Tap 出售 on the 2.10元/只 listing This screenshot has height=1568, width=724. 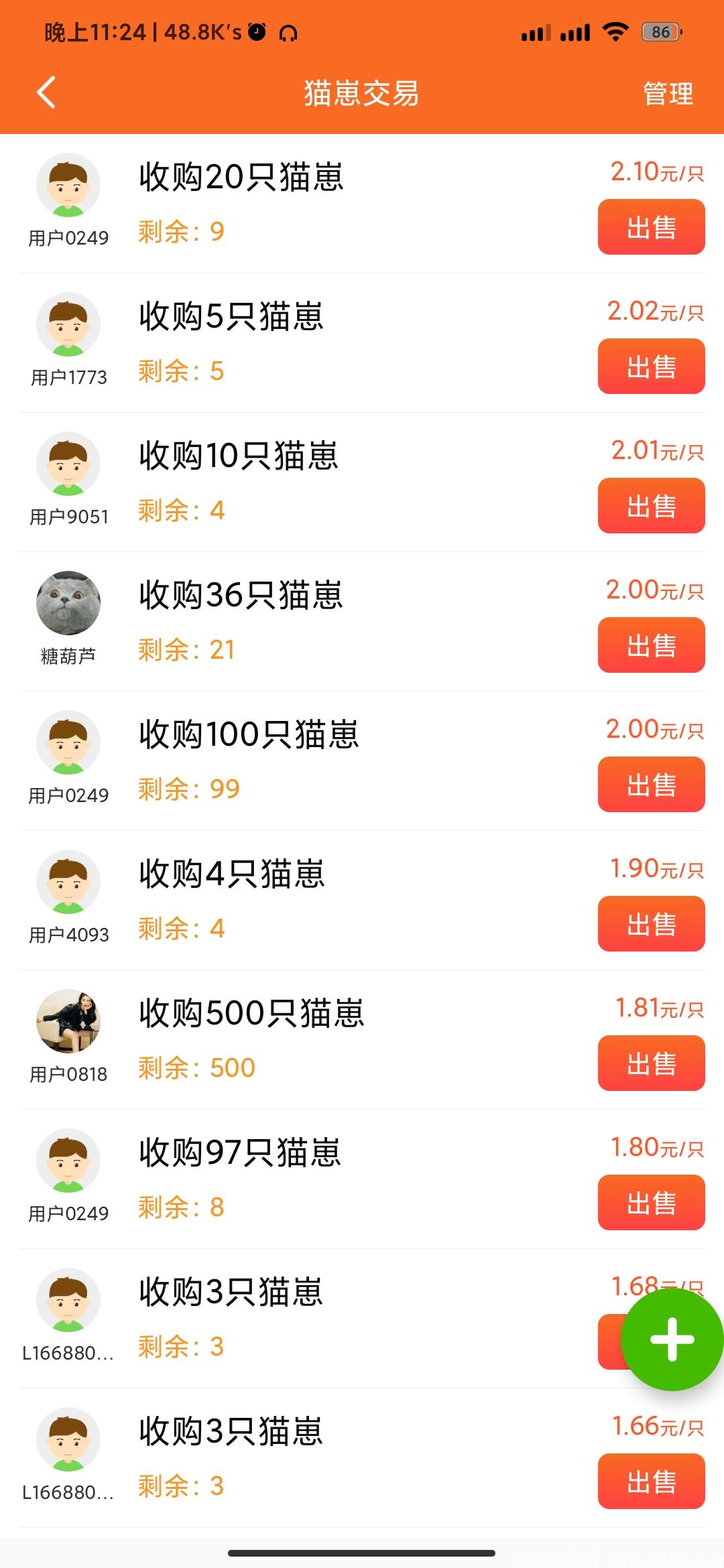click(x=651, y=227)
